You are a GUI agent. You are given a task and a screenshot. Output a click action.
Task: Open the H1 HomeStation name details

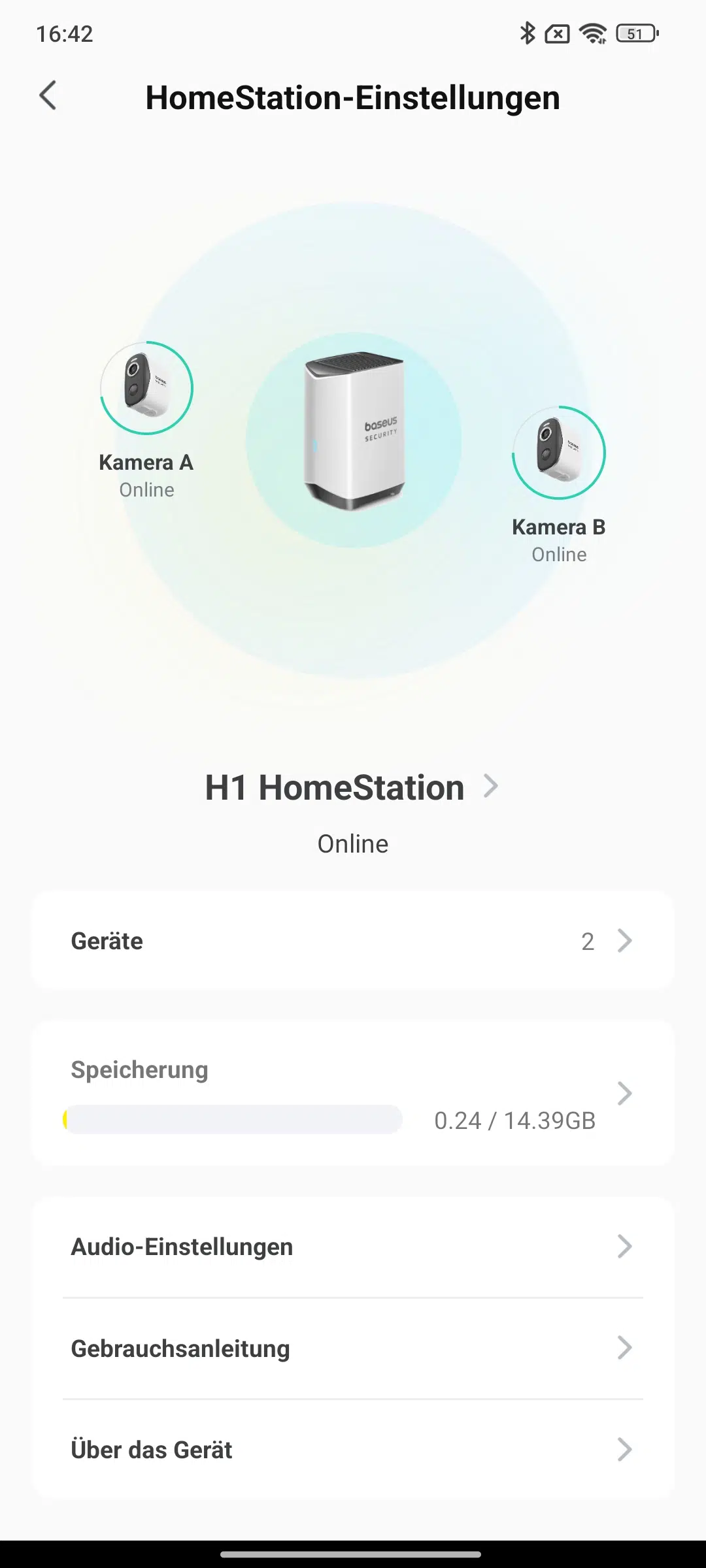coord(352,787)
